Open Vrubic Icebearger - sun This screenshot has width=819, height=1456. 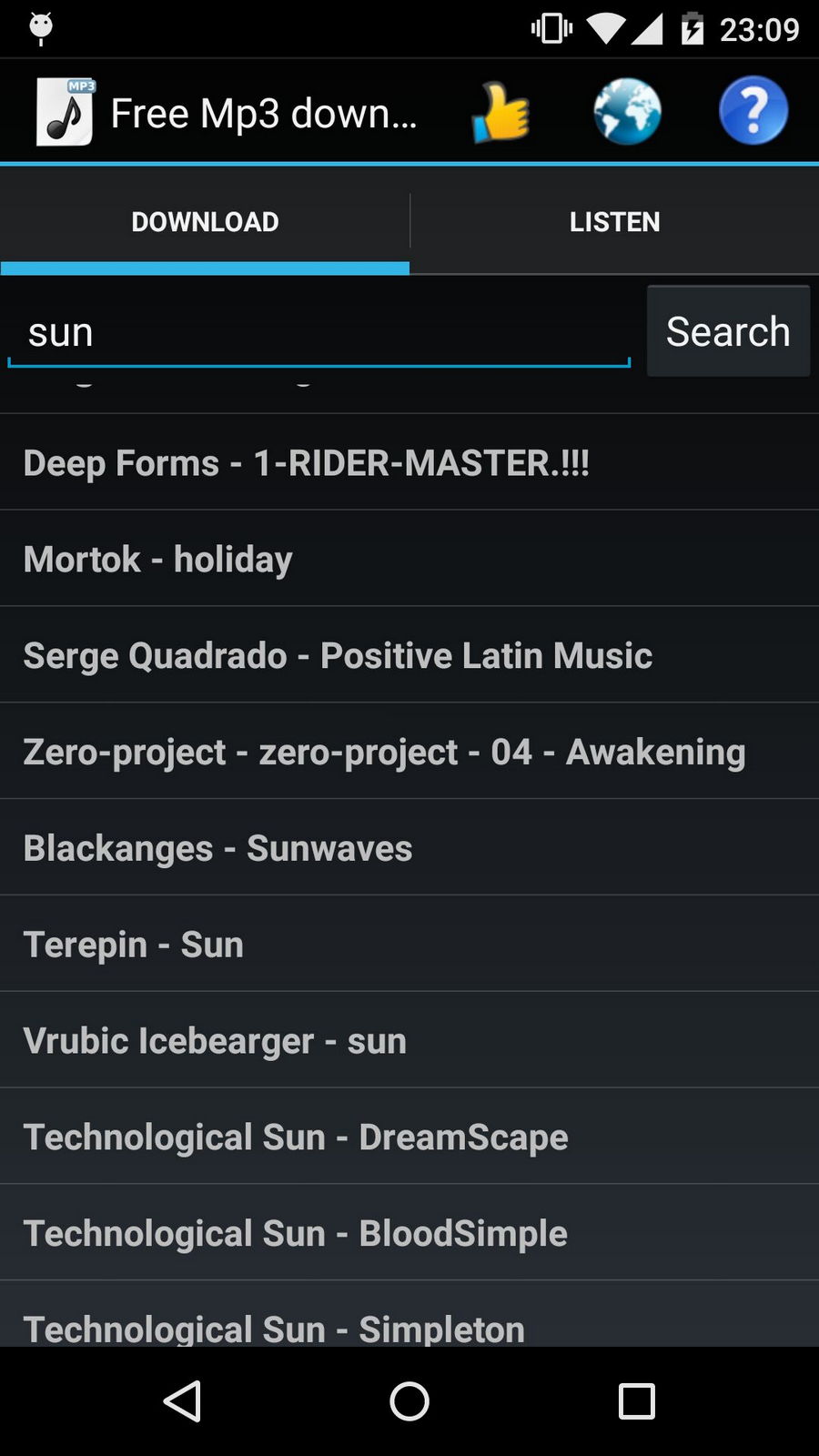[x=409, y=1041]
